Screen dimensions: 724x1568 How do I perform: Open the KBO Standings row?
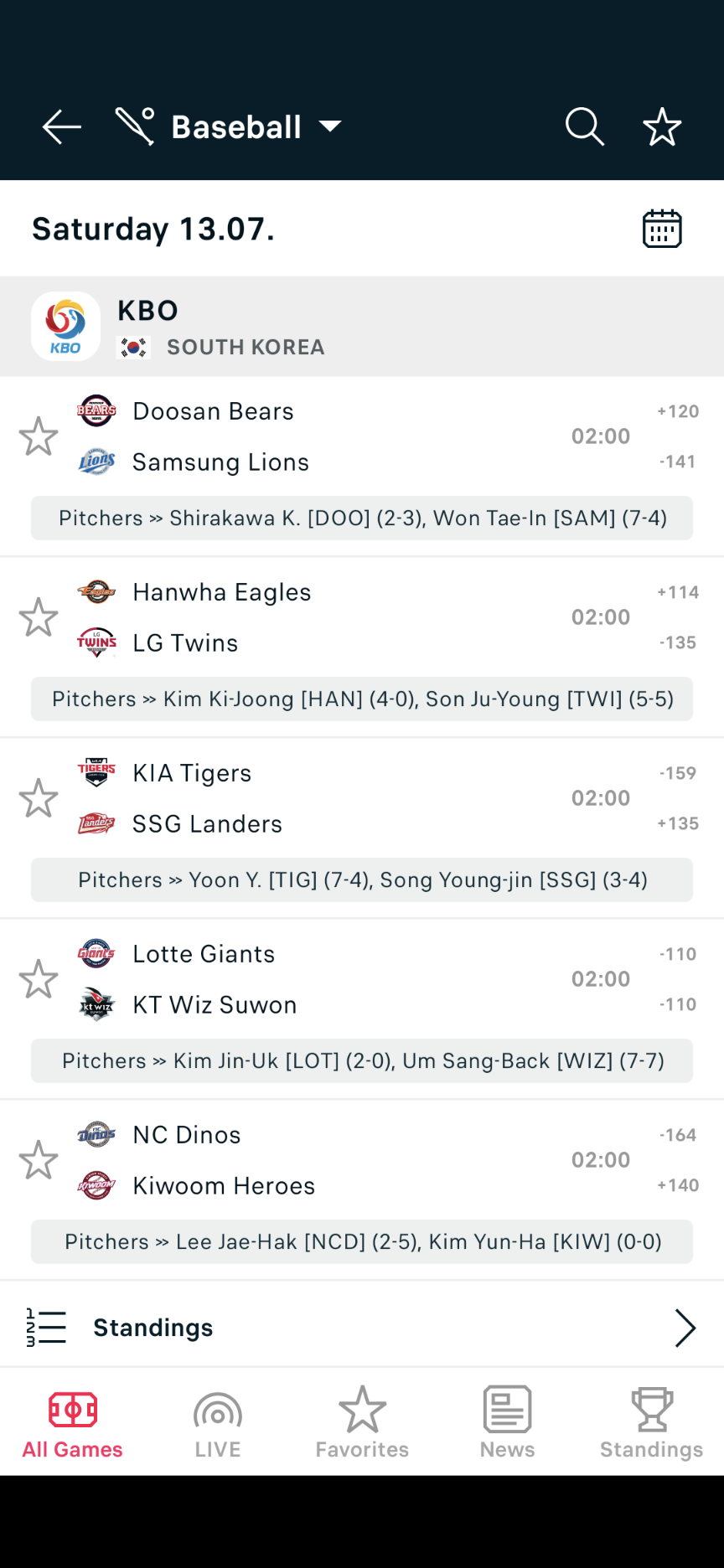(x=362, y=1328)
